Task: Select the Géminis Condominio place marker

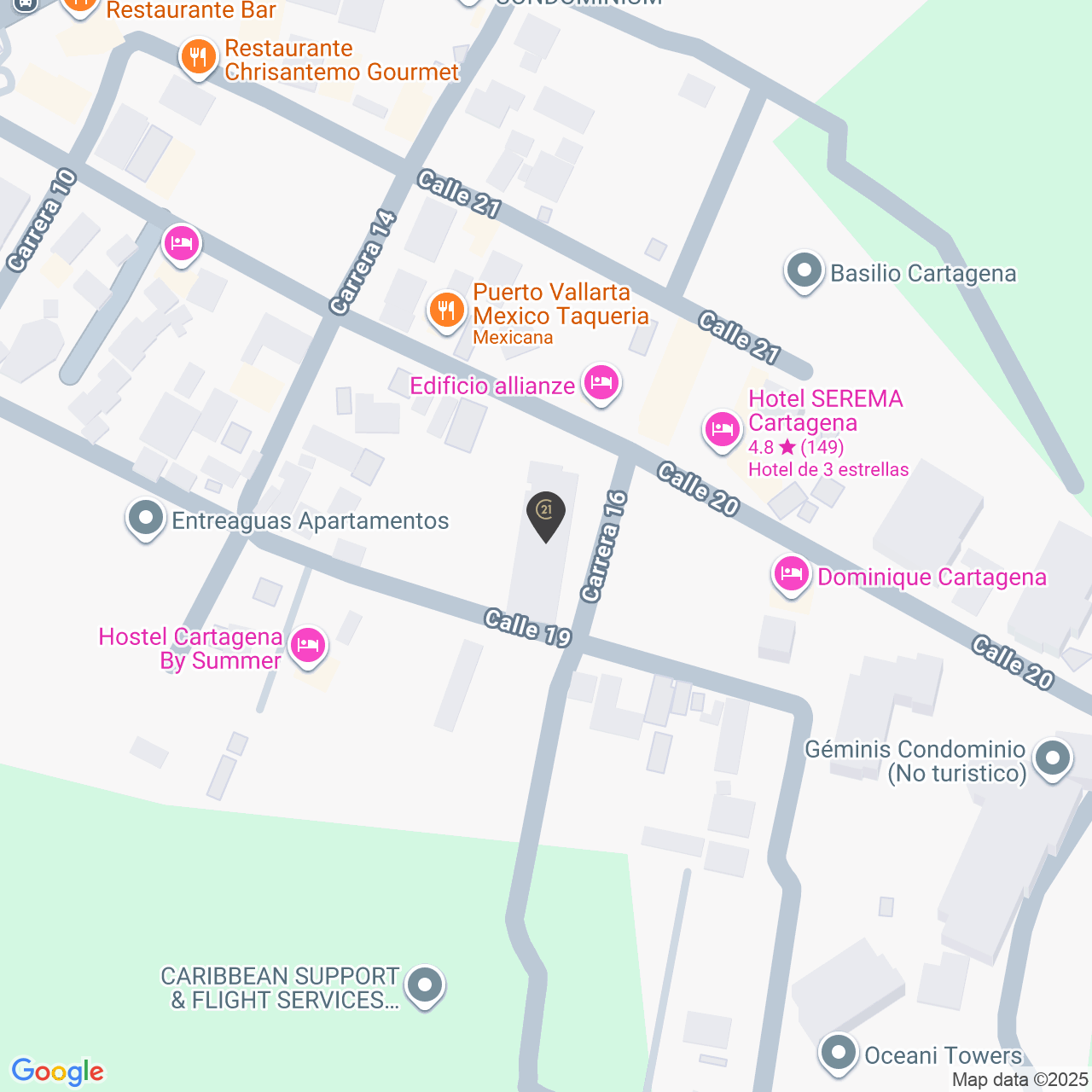Action: (1052, 758)
